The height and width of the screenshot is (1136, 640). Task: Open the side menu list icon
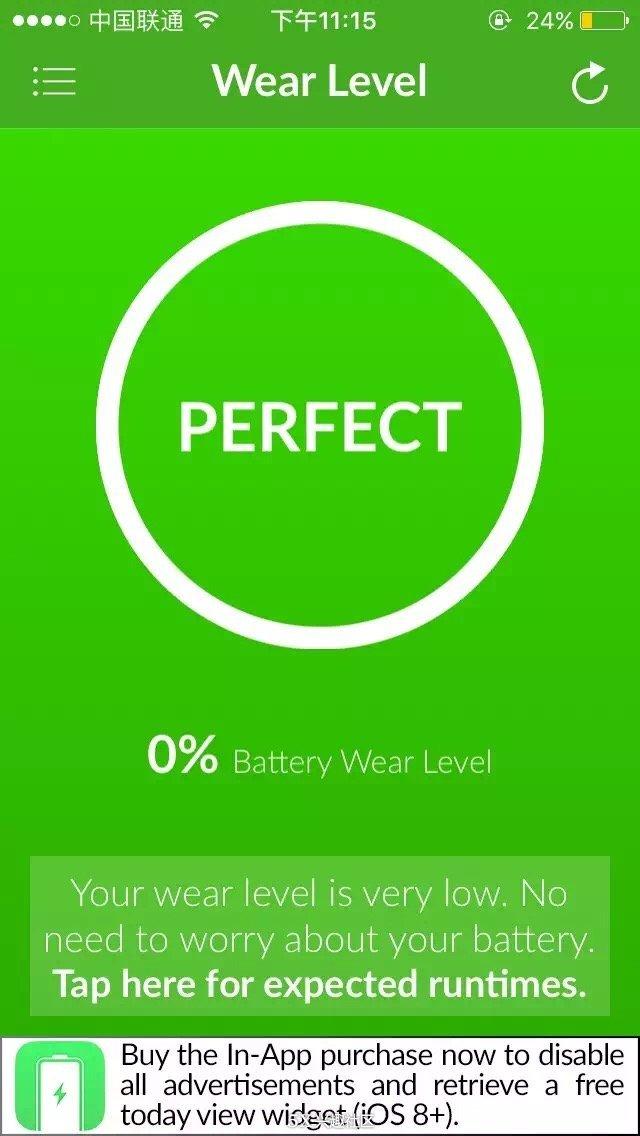[x=54, y=81]
